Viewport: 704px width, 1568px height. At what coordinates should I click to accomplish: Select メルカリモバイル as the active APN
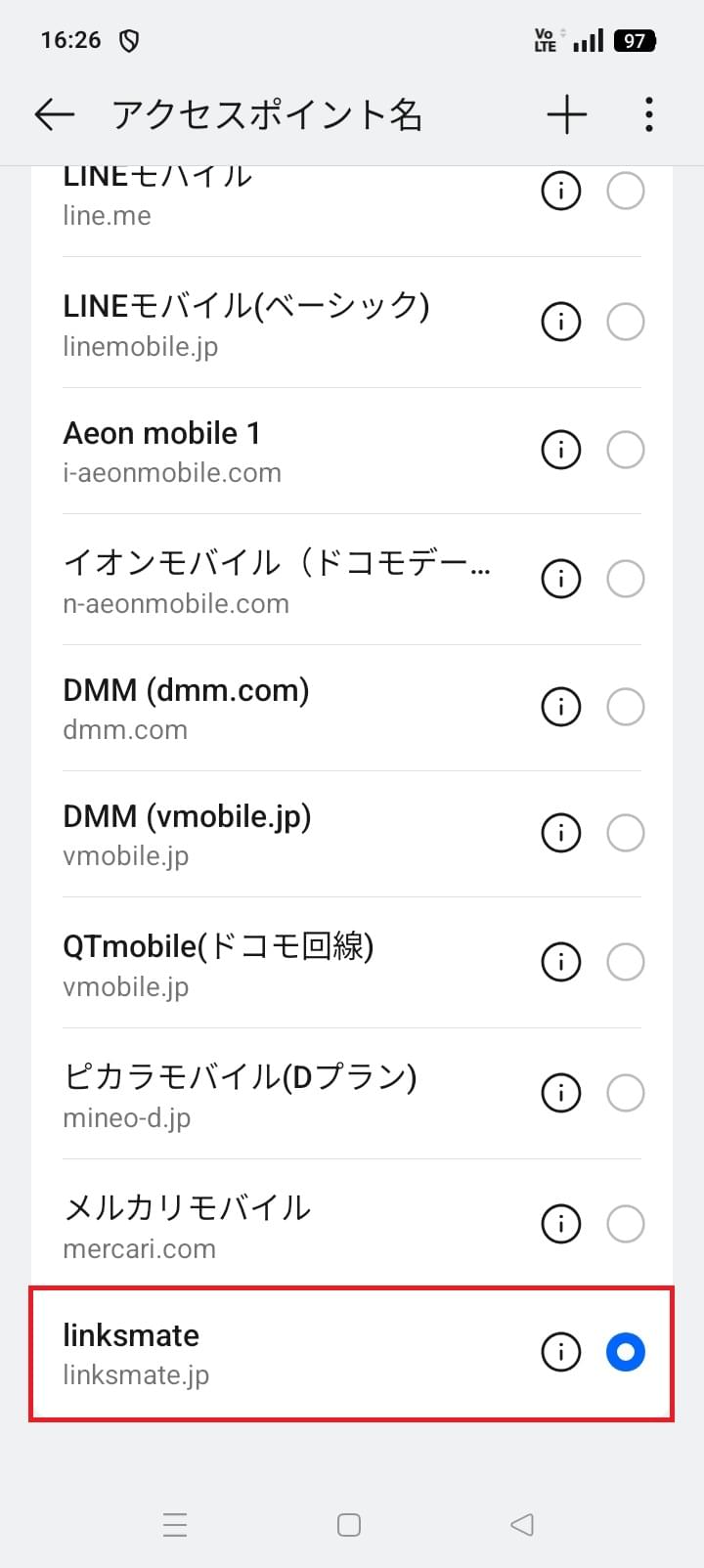[625, 1223]
